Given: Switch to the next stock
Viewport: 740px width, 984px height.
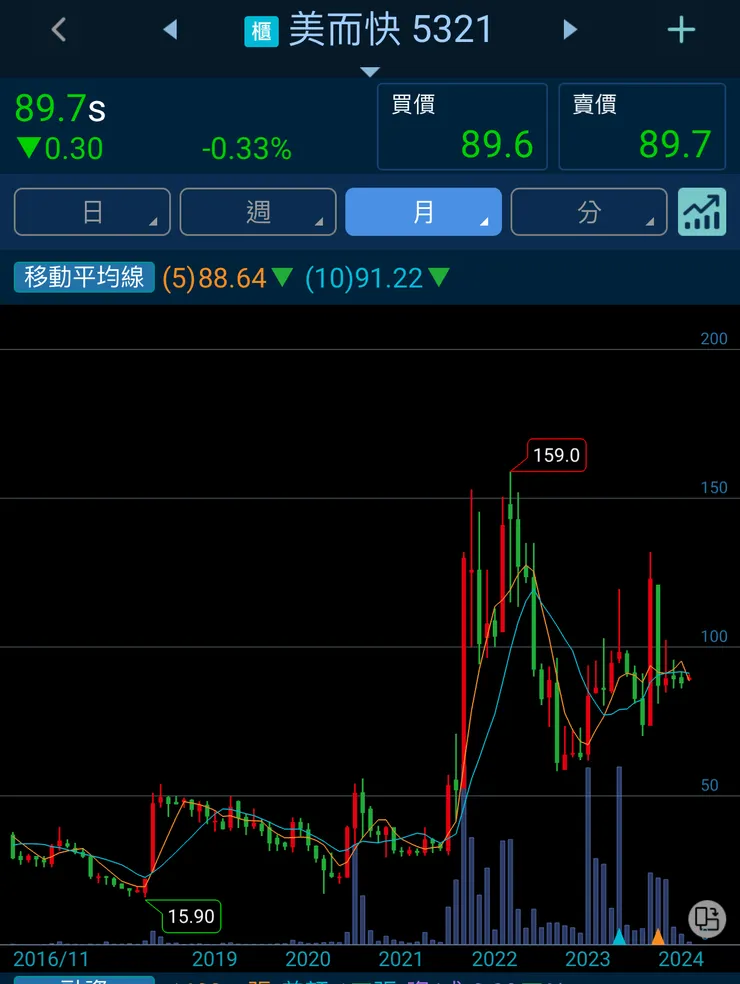Looking at the screenshot, I should pos(570,30).
